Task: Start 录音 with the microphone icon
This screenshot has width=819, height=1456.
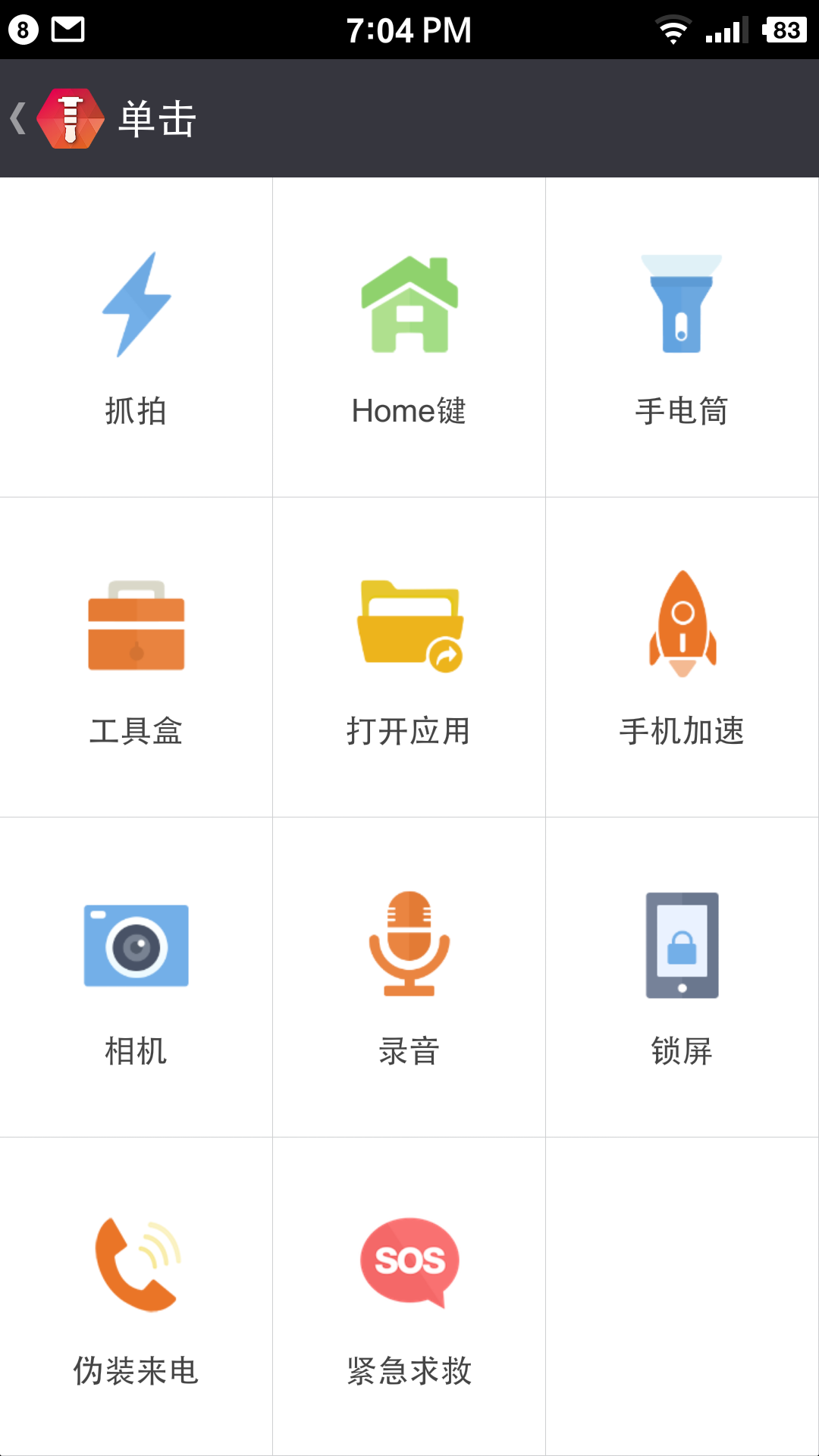Action: [x=409, y=944]
